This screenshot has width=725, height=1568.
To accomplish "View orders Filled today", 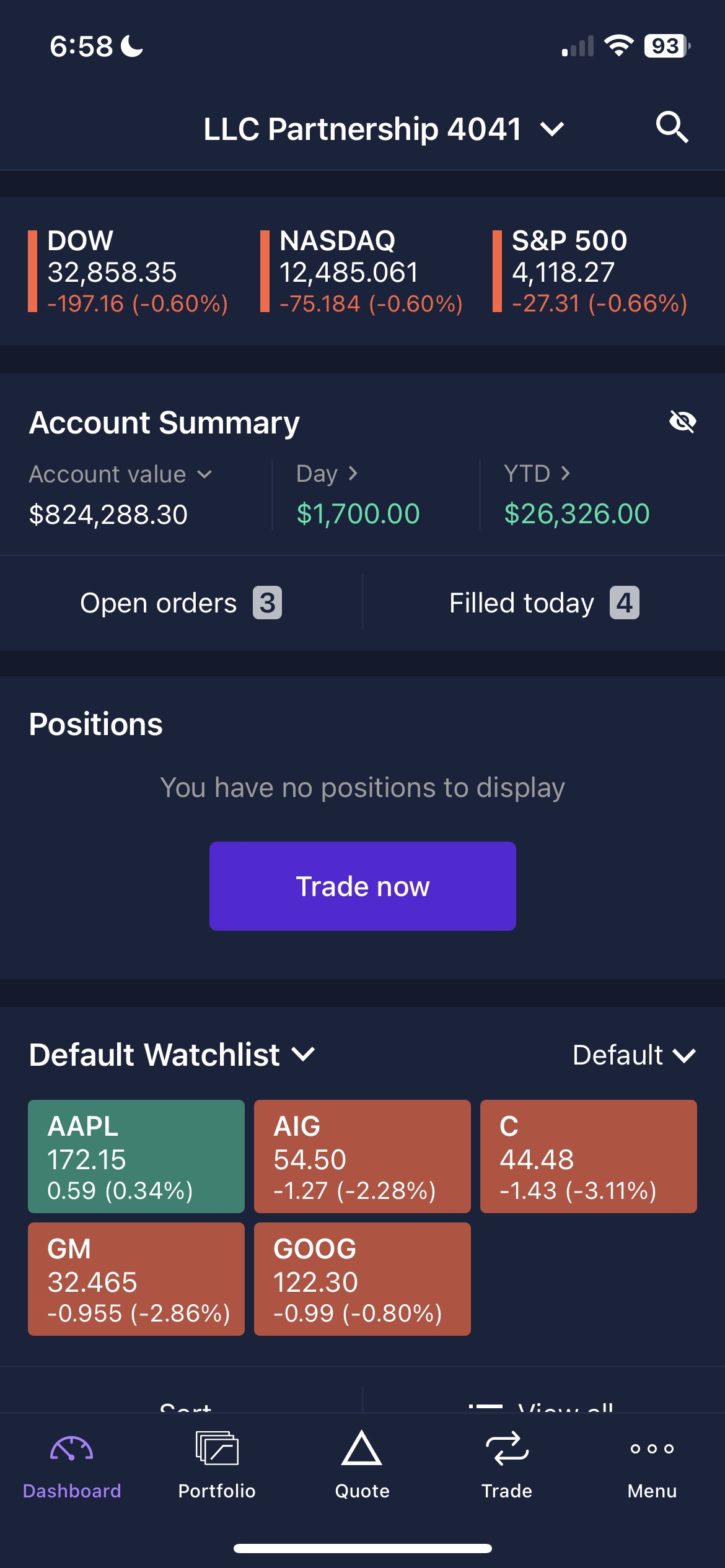I will [x=544, y=603].
